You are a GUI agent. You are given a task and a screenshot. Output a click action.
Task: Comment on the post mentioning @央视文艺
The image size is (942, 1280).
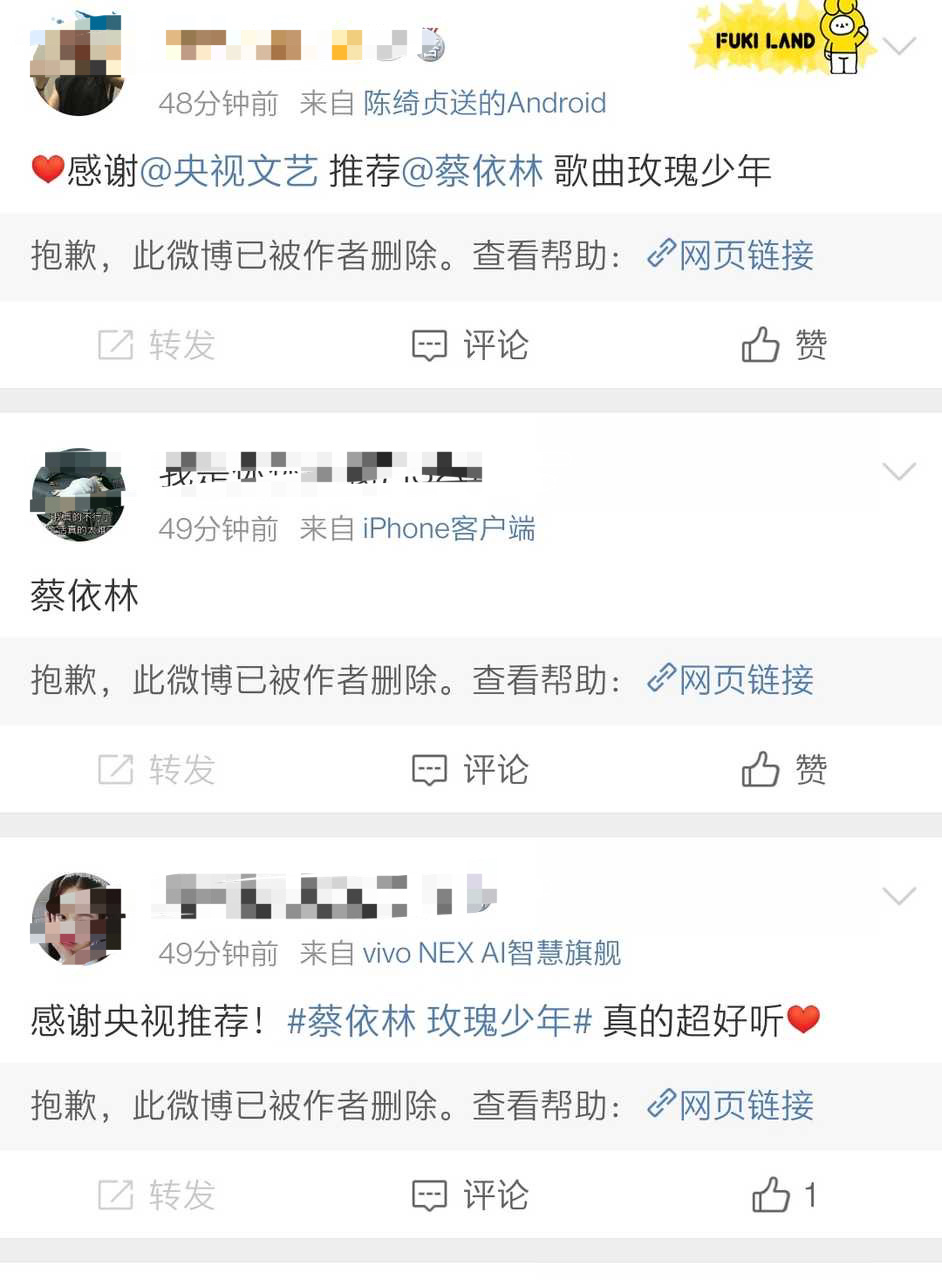470,346
